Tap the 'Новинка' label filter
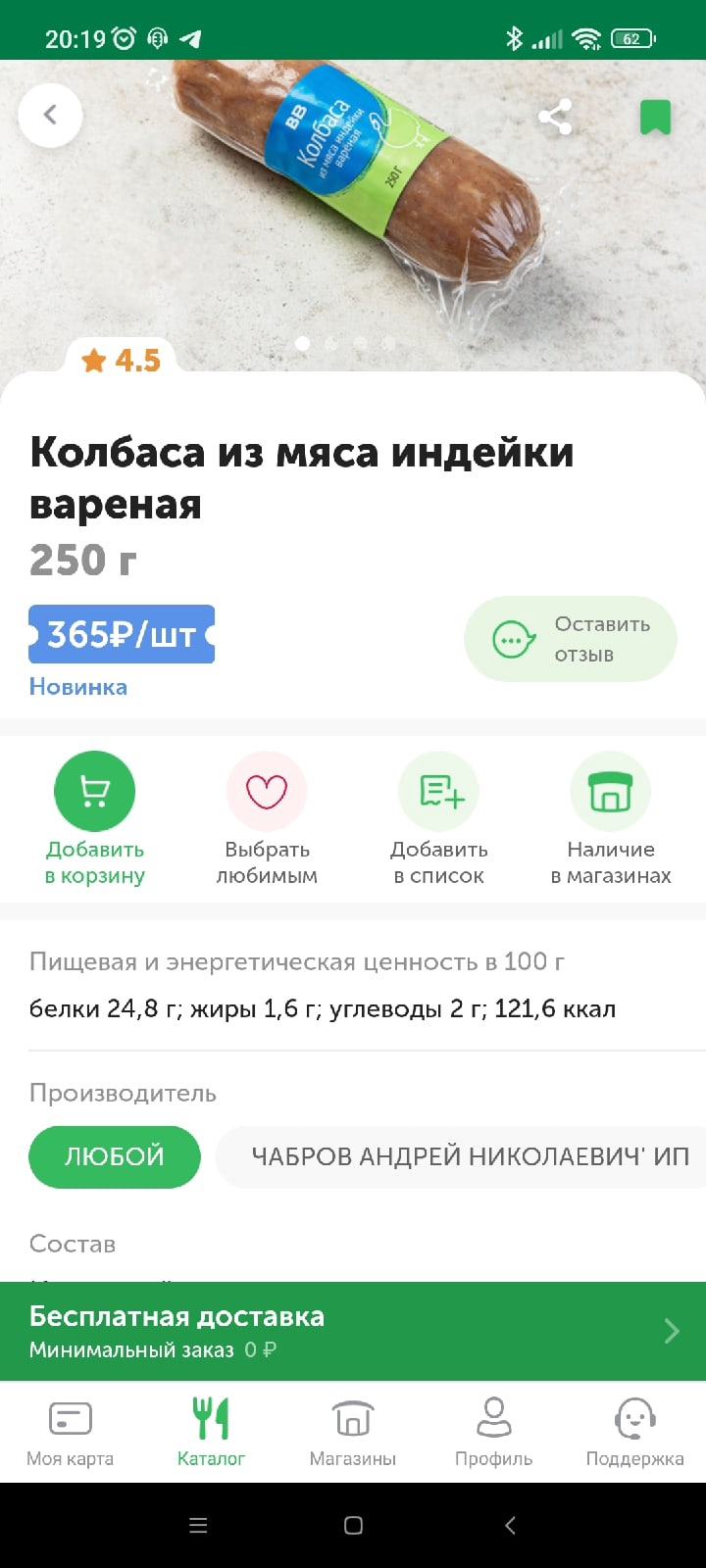 (x=77, y=686)
